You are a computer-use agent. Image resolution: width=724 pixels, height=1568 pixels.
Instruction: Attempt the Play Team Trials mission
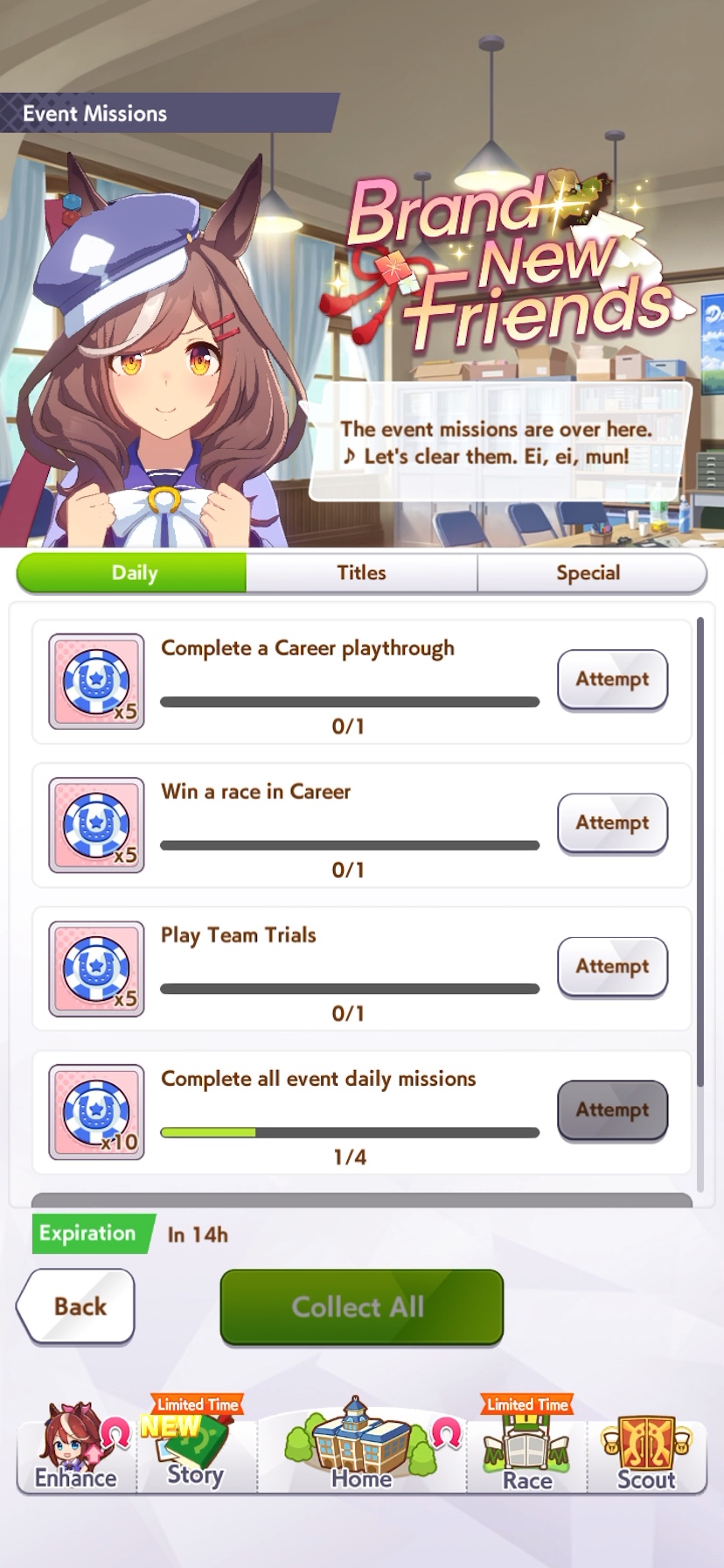613,966
